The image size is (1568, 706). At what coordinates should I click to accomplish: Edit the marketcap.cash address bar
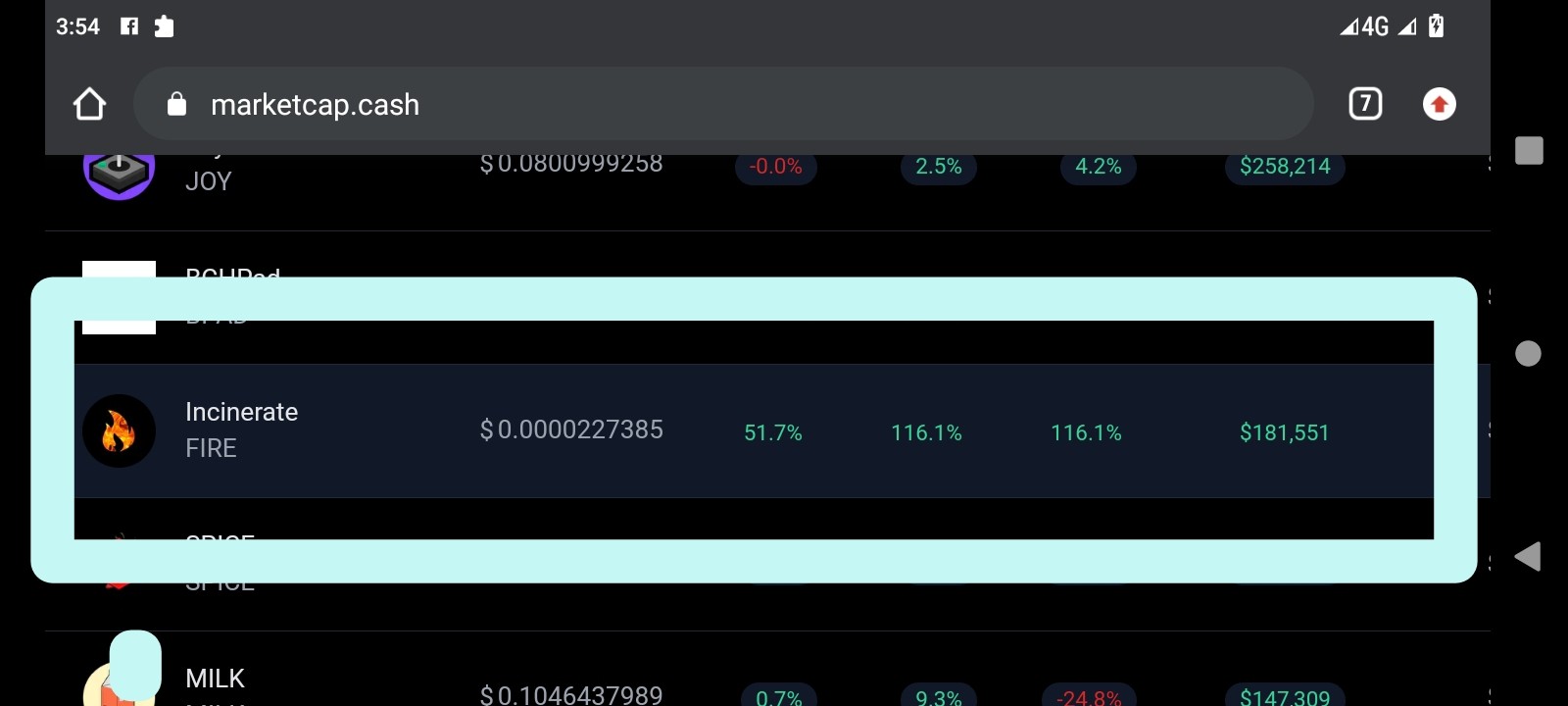[723, 104]
